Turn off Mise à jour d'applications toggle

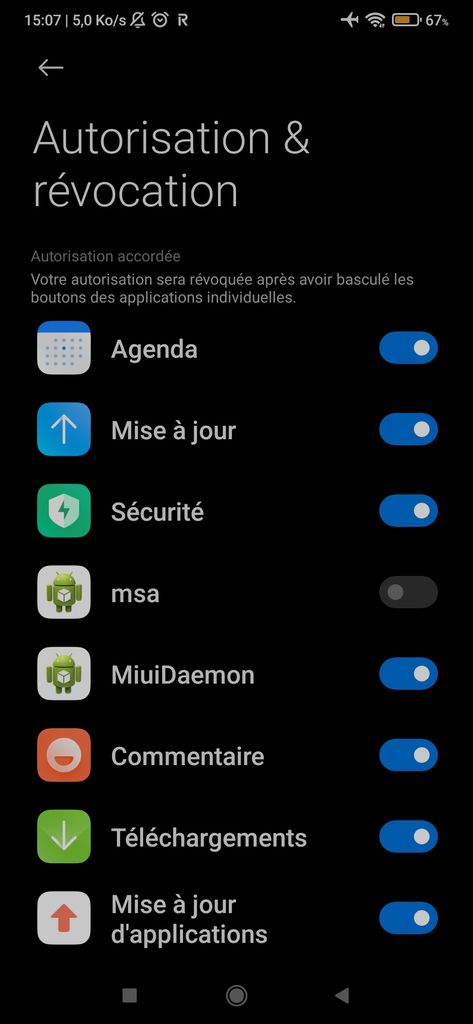[x=408, y=918]
